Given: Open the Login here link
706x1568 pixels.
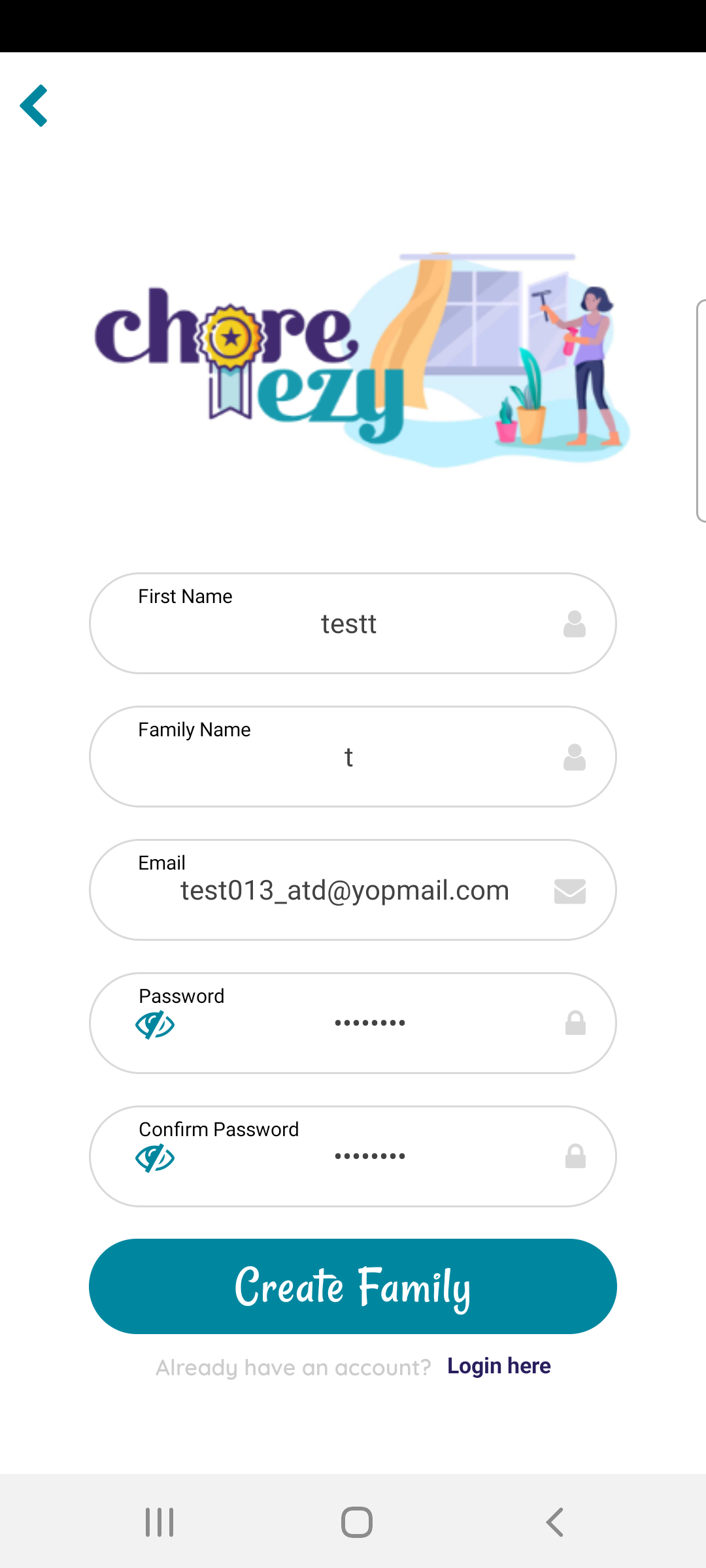Looking at the screenshot, I should (x=499, y=1366).
